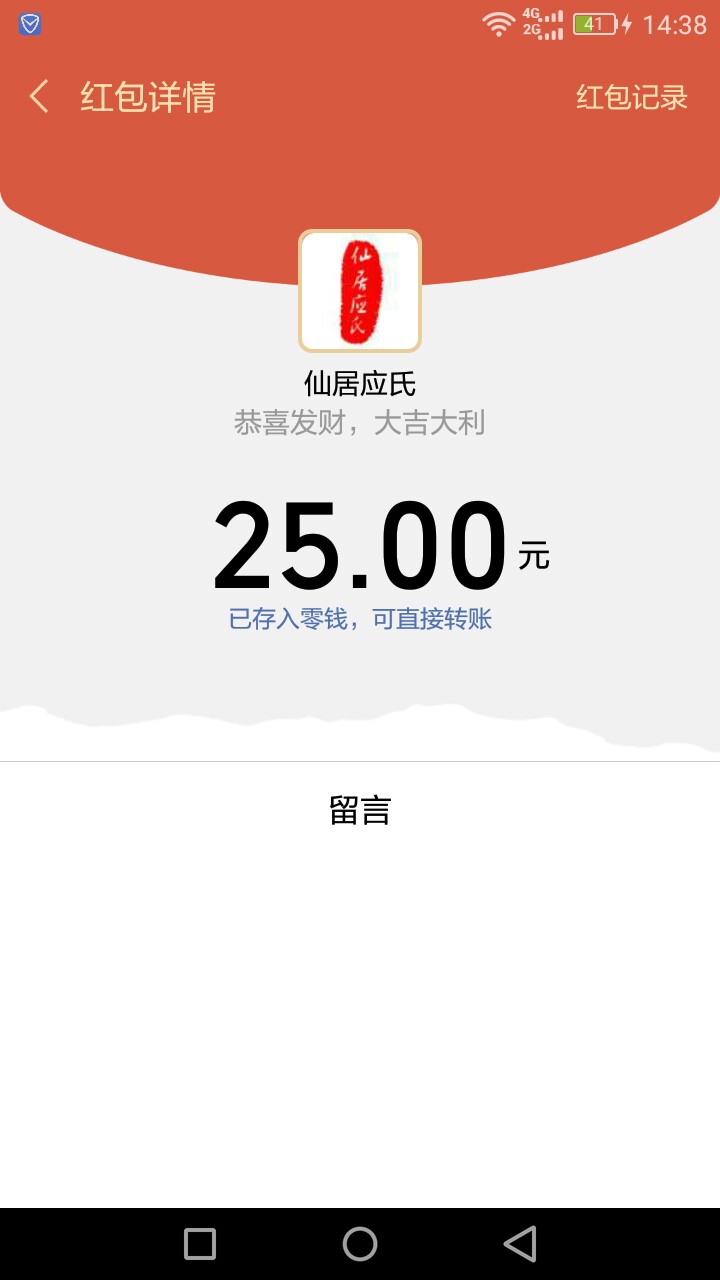Open recent apps from the navigation bar

point(200,1244)
